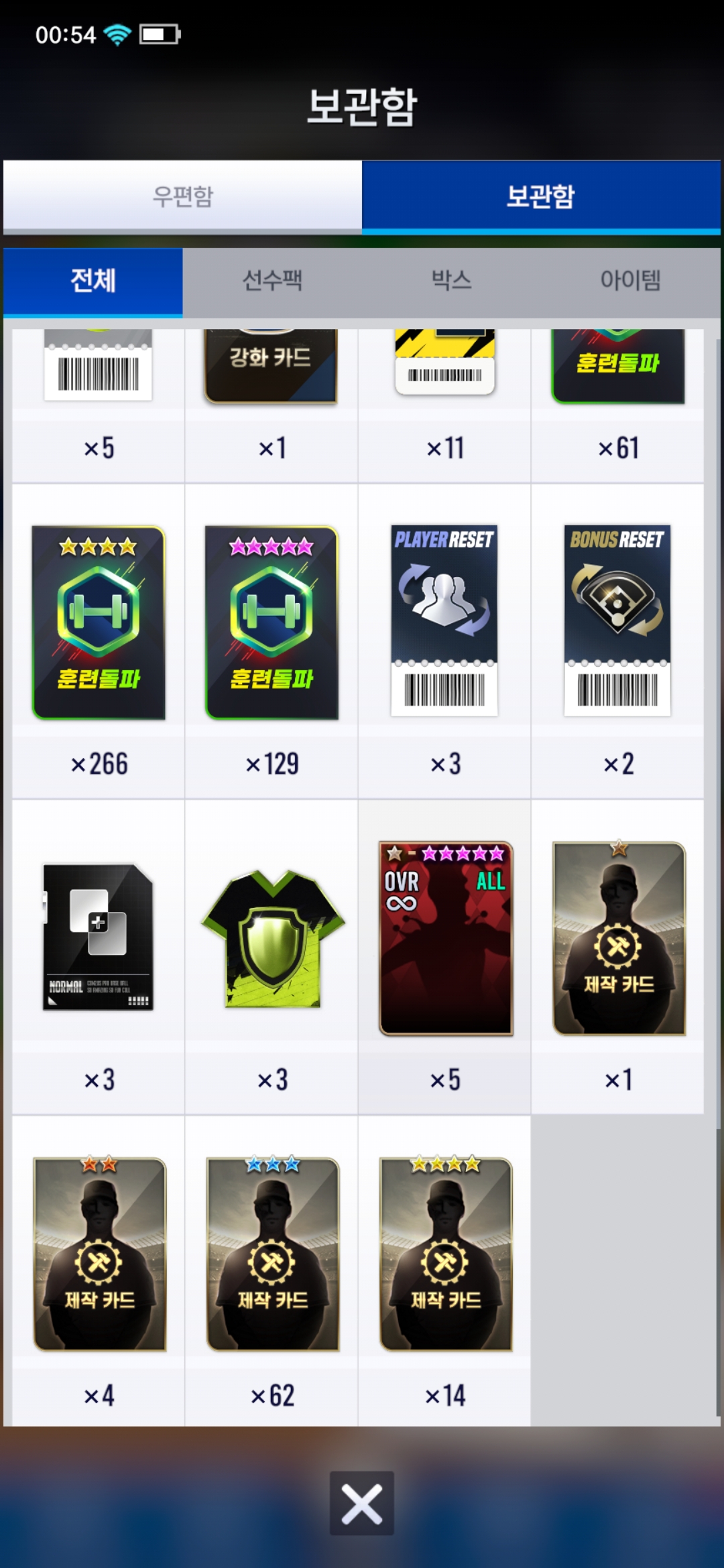Select the NORMAL black card item
The height and width of the screenshot is (1568, 724).
(99, 937)
